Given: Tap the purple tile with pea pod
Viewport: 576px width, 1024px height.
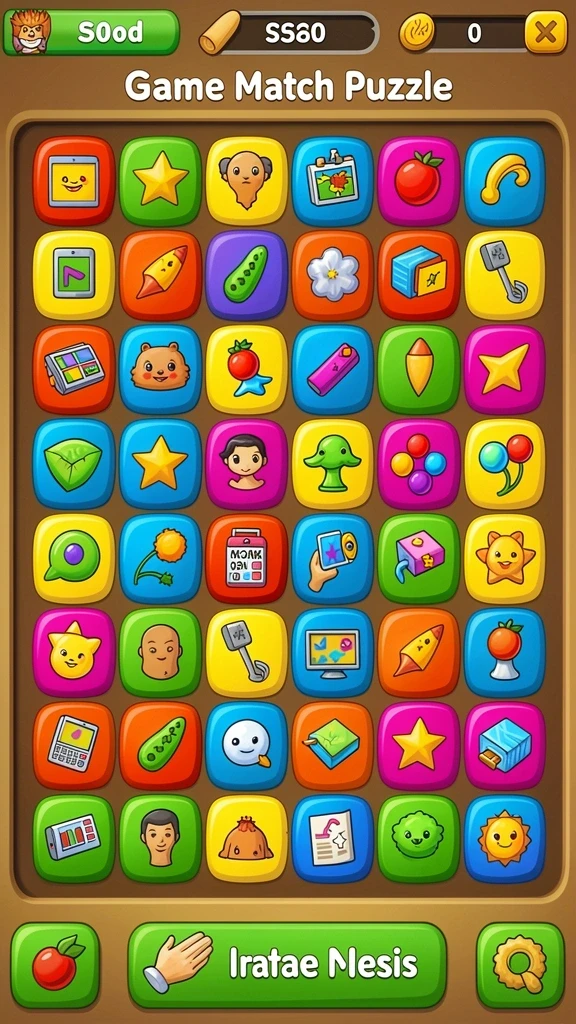Looking at the screenshot, I should (246, 275).
